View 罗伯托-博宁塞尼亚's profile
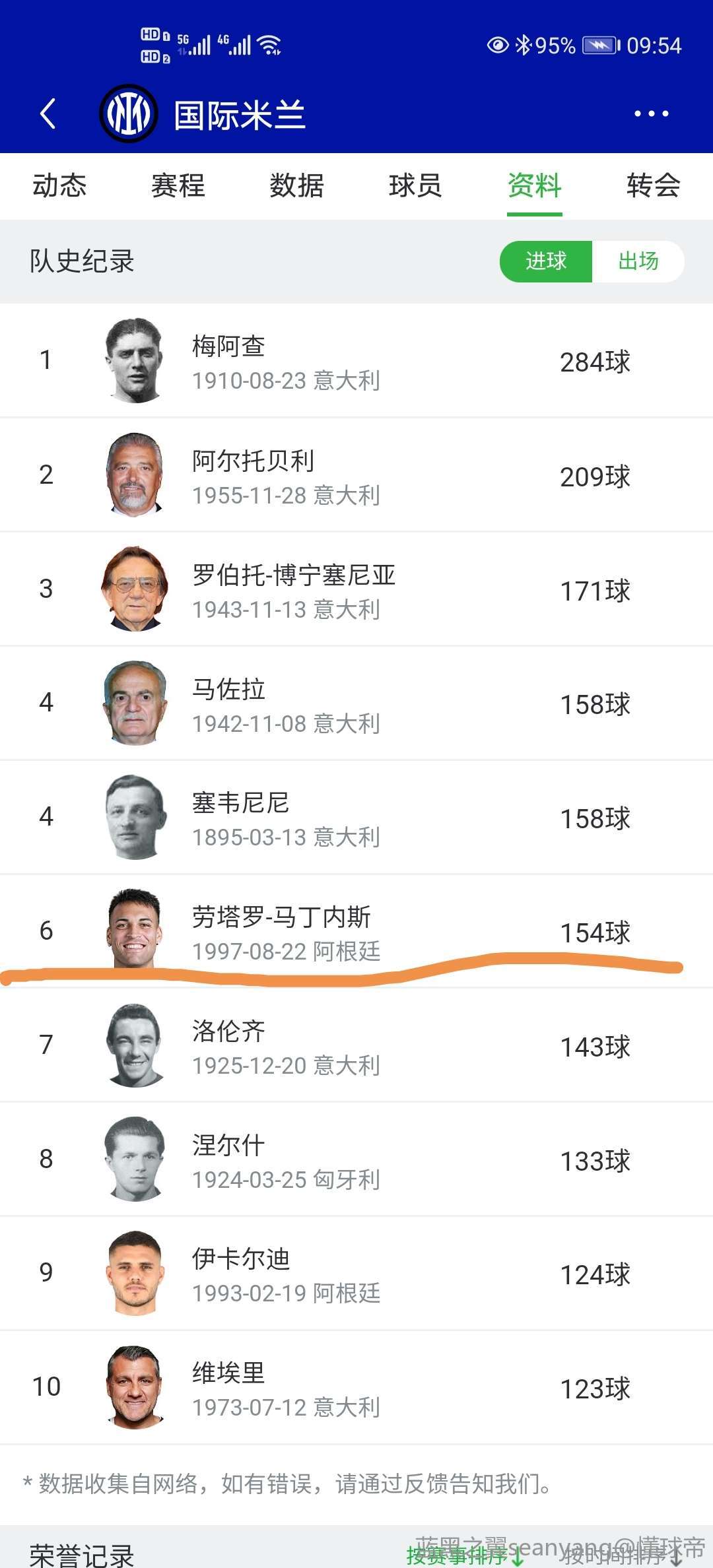713x1568 pixels. (356, 589)
